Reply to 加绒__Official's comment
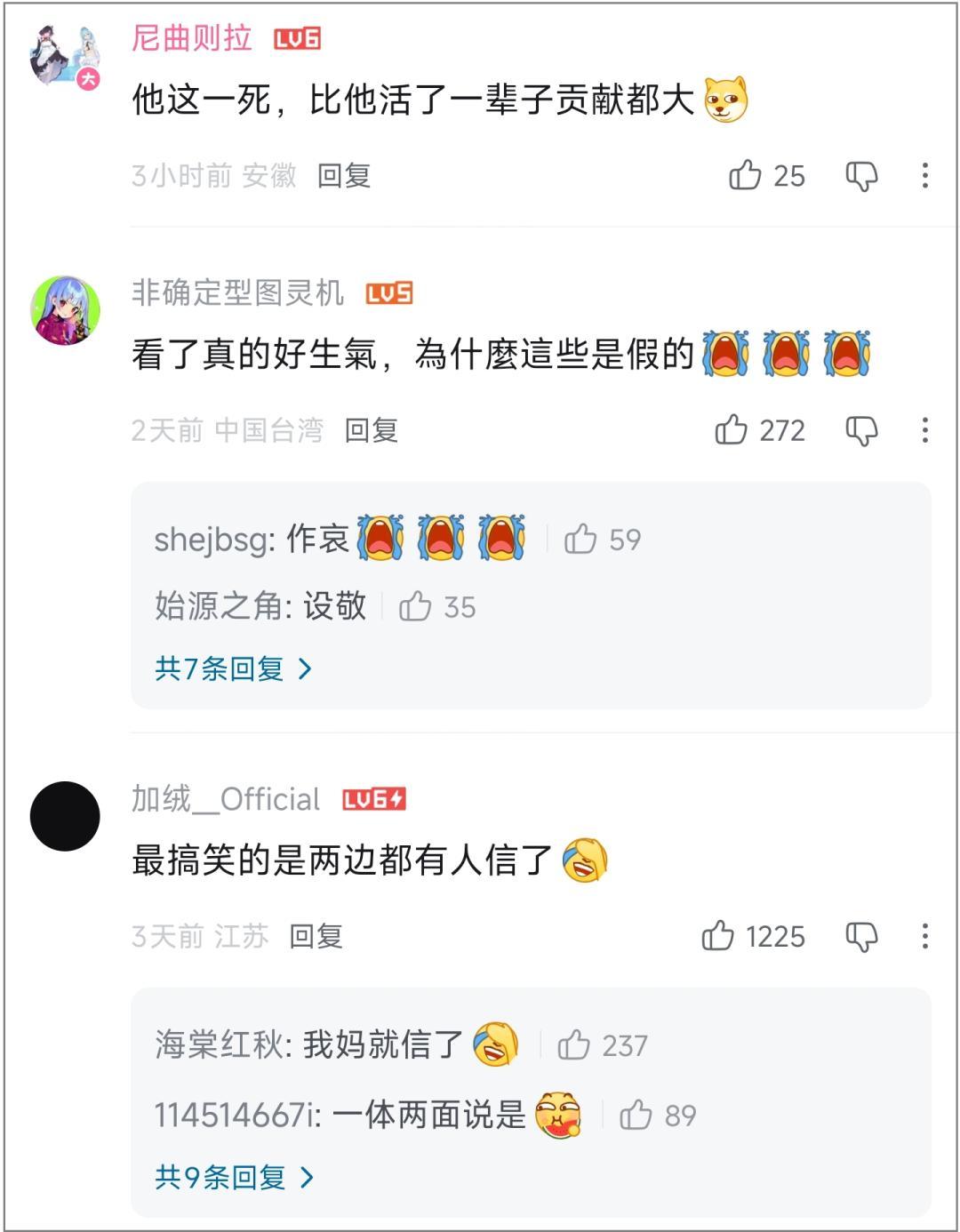Viewport: 960px width, 1232px height. (316, 936)
